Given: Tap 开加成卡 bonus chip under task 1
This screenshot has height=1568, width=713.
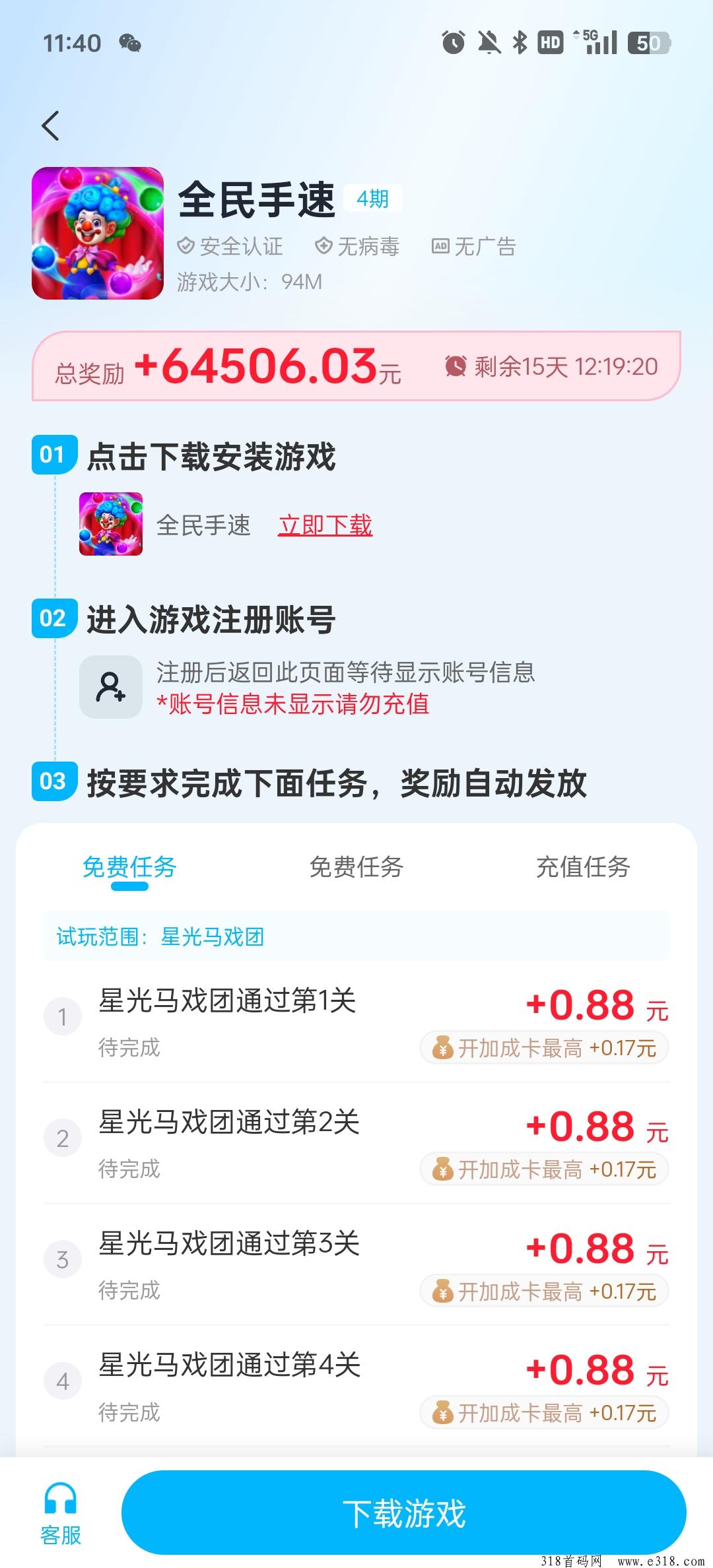Looking at the screenshot, I should (x=544, y=1048).
